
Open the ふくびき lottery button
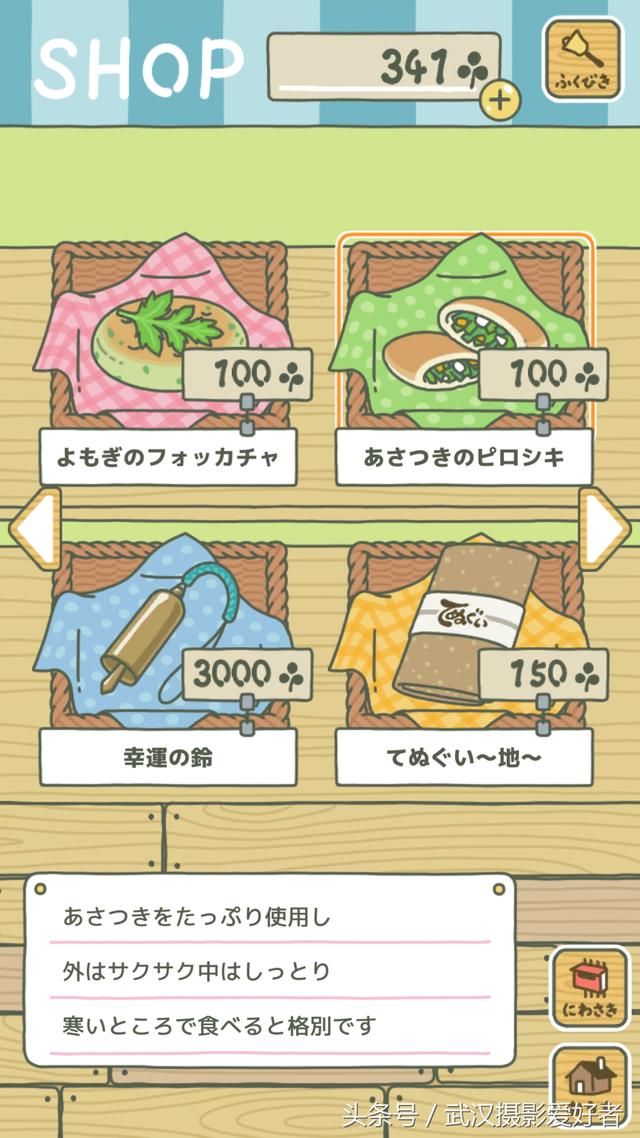coord(582,60)
